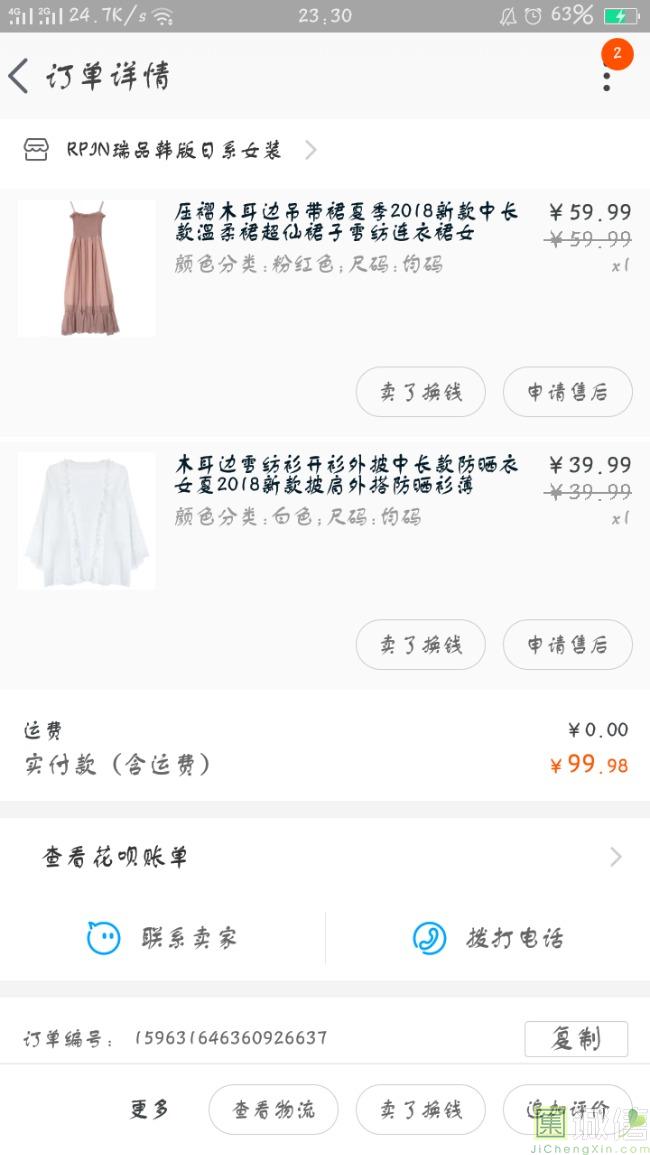Go back from the order details page
Screen dimensions: 650x1155
(x=20, y=76)
